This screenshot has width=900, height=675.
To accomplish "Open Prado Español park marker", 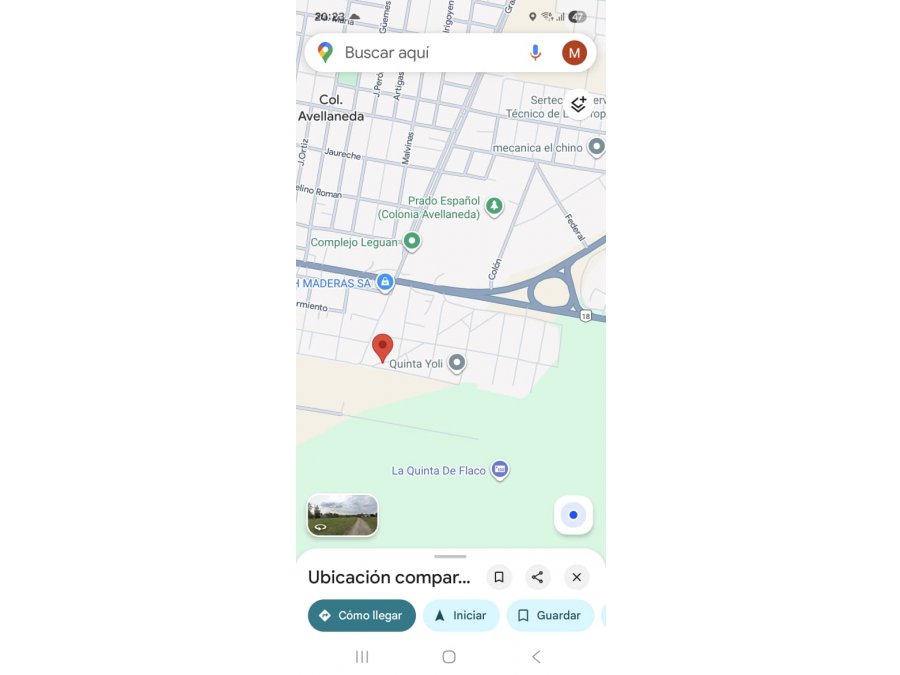I will pos(493,207).
